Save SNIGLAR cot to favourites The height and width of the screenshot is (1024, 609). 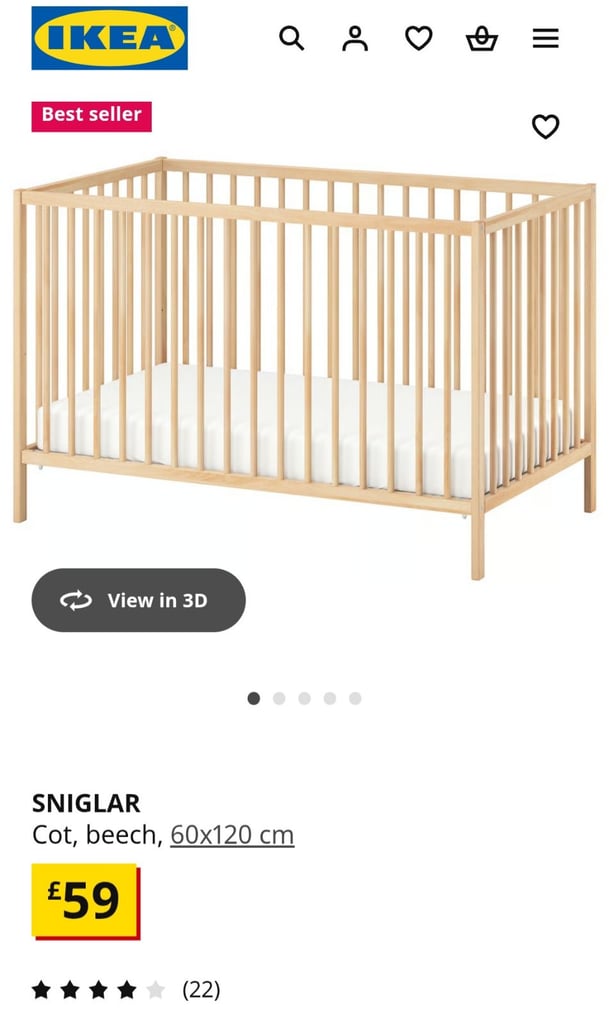(545, 127)
